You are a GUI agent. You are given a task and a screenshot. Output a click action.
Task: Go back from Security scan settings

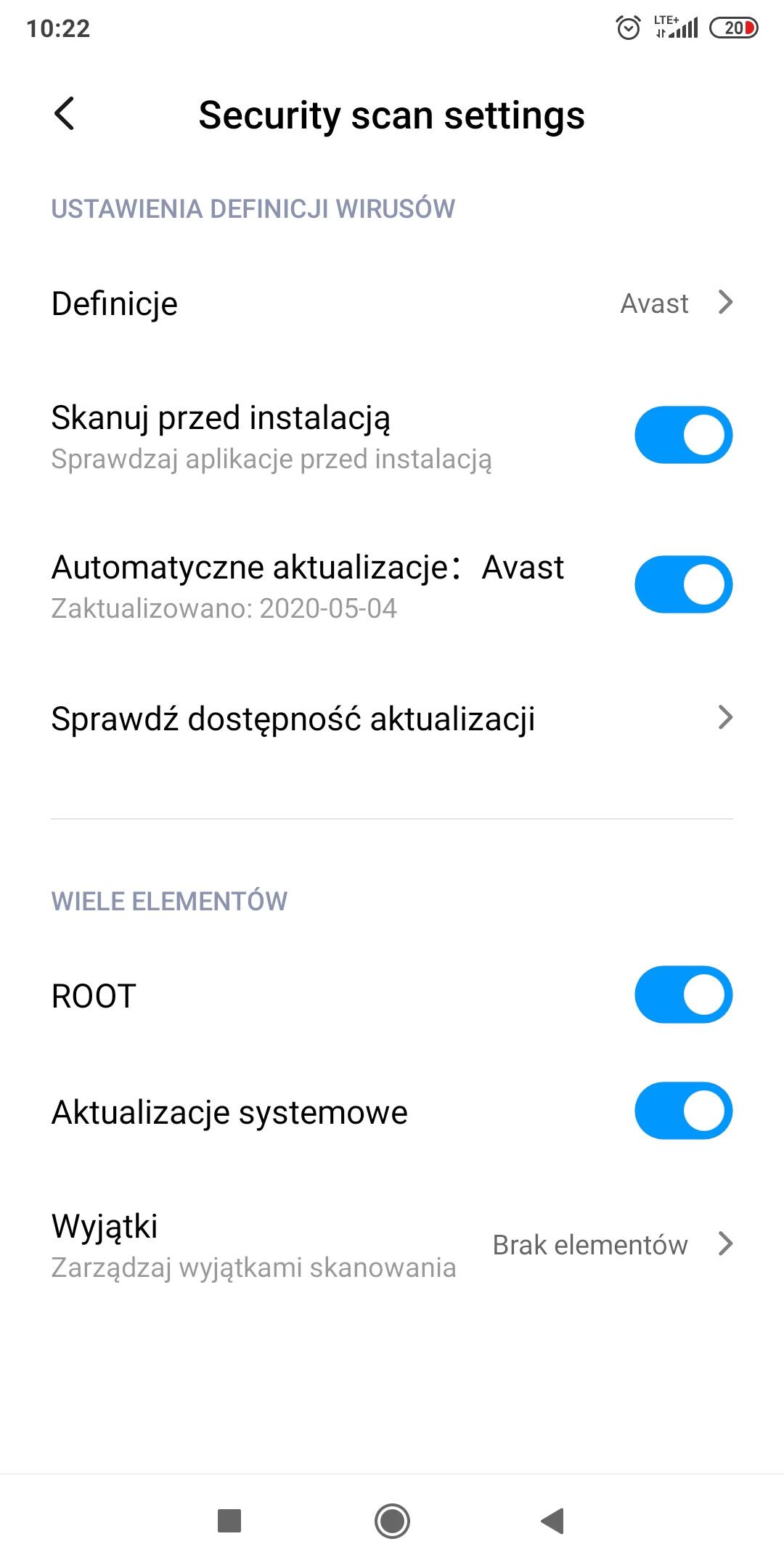point(65,114)
